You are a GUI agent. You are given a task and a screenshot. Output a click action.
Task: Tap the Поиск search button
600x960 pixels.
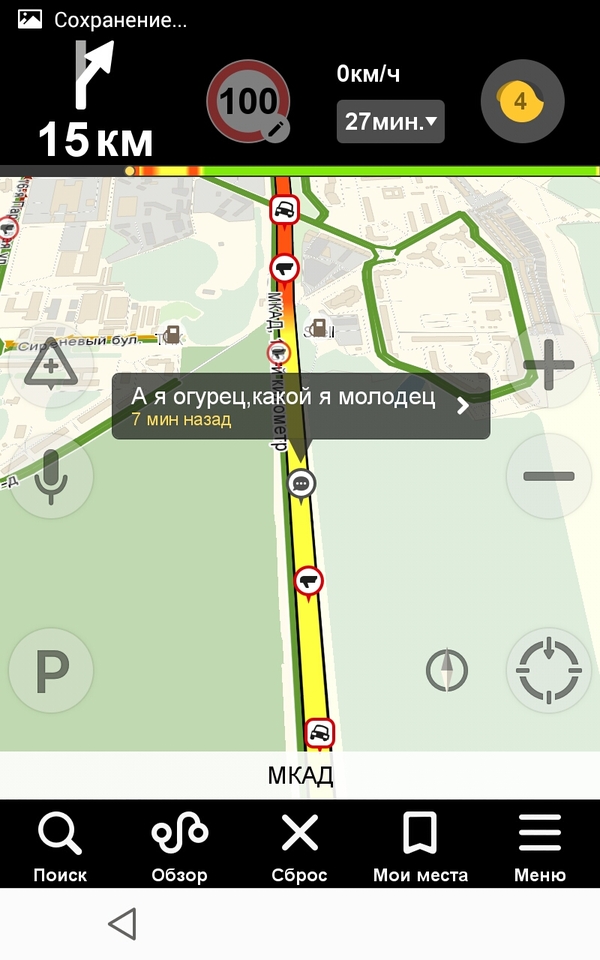[60, 847]
